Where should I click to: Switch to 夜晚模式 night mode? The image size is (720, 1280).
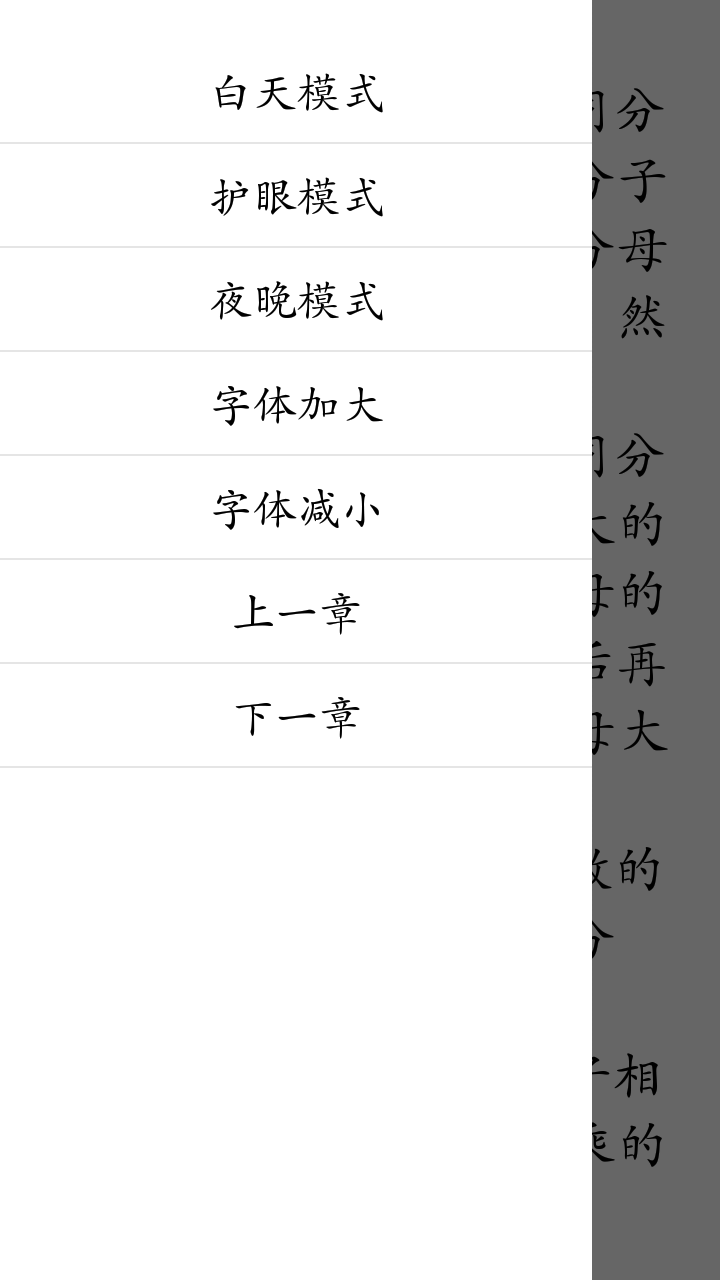pyautogui.click(x=297, y=301)
